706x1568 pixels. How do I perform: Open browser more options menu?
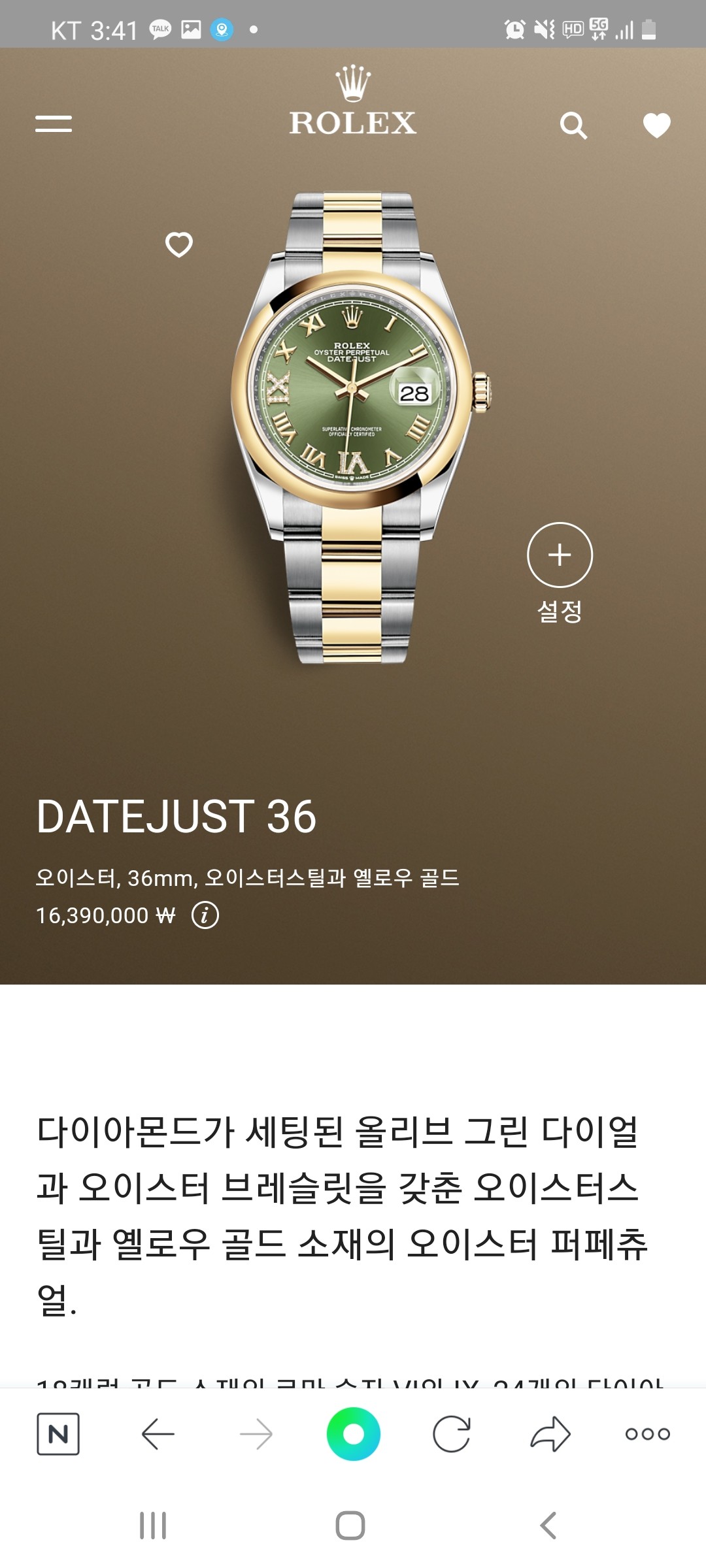[647, 1434]
